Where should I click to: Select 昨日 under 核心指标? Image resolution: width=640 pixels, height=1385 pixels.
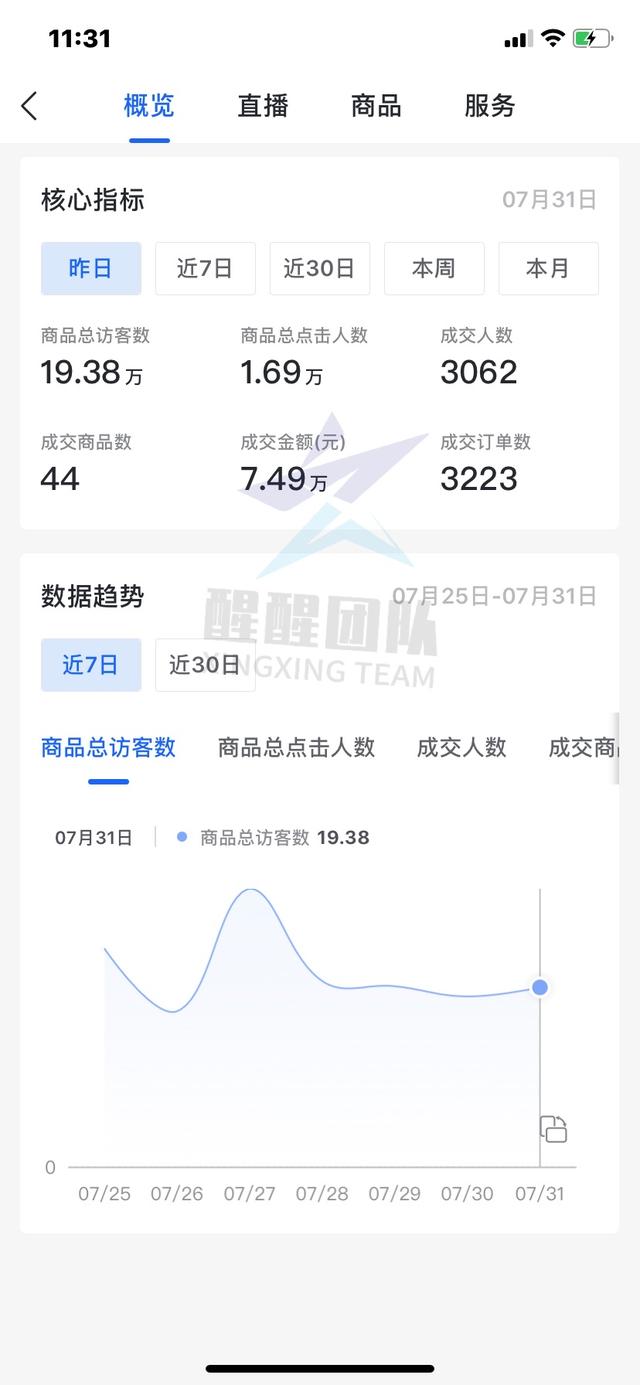(x=91, y=268)
